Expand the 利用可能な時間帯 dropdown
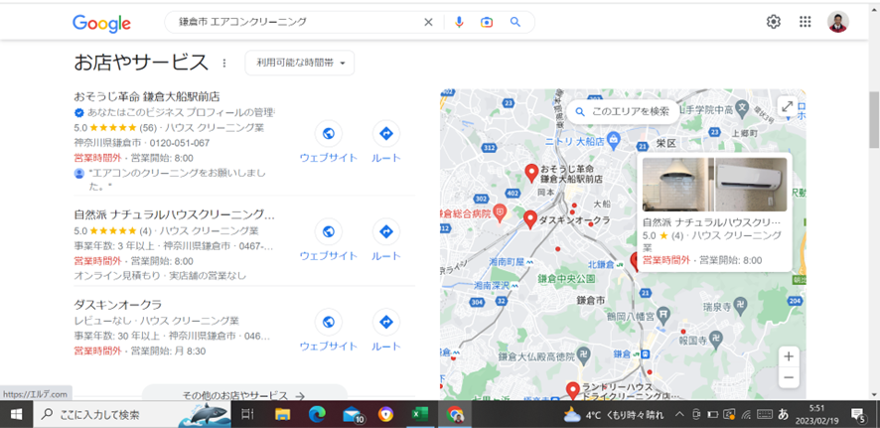Viewport: 880px width, 428px height. [300, 63]
